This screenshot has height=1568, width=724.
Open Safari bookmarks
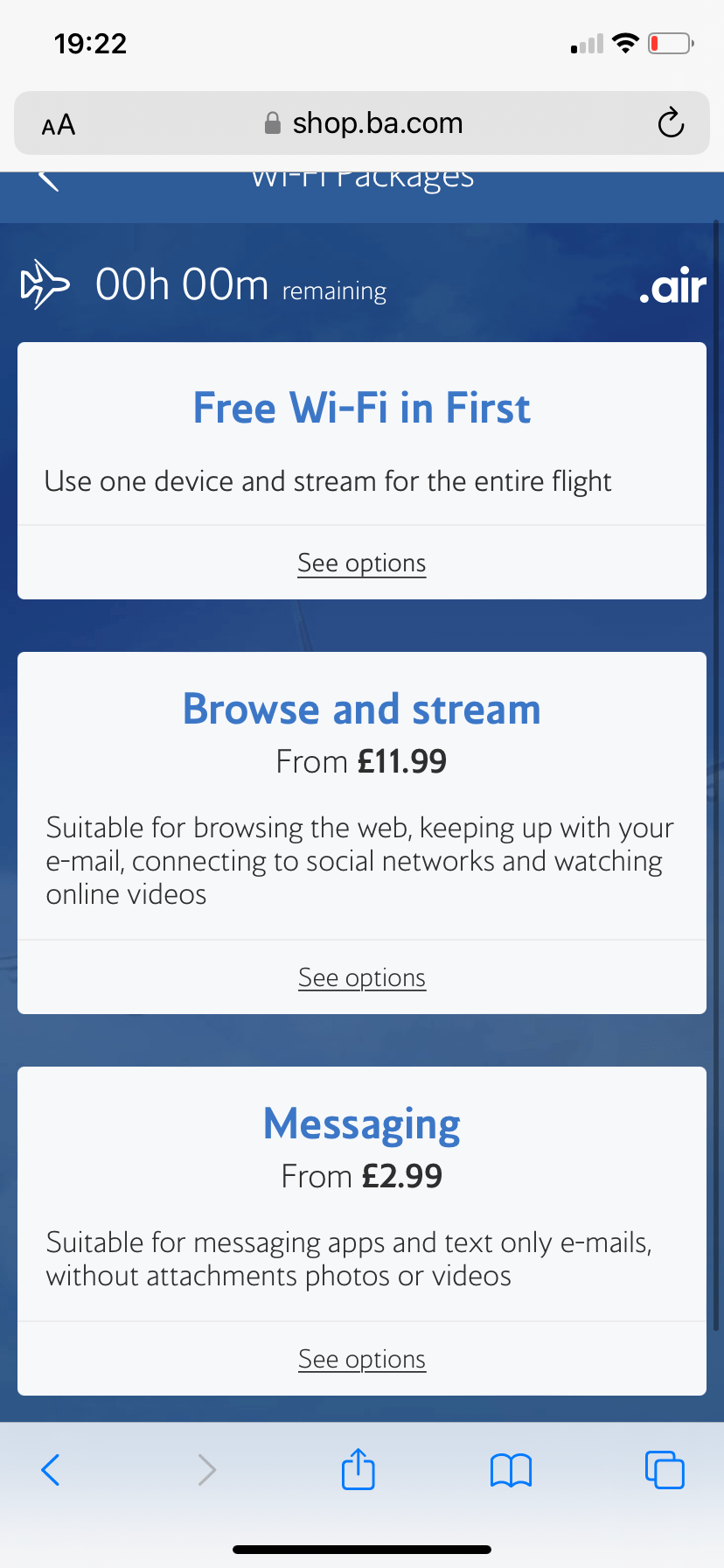(x=511, y=1470)
